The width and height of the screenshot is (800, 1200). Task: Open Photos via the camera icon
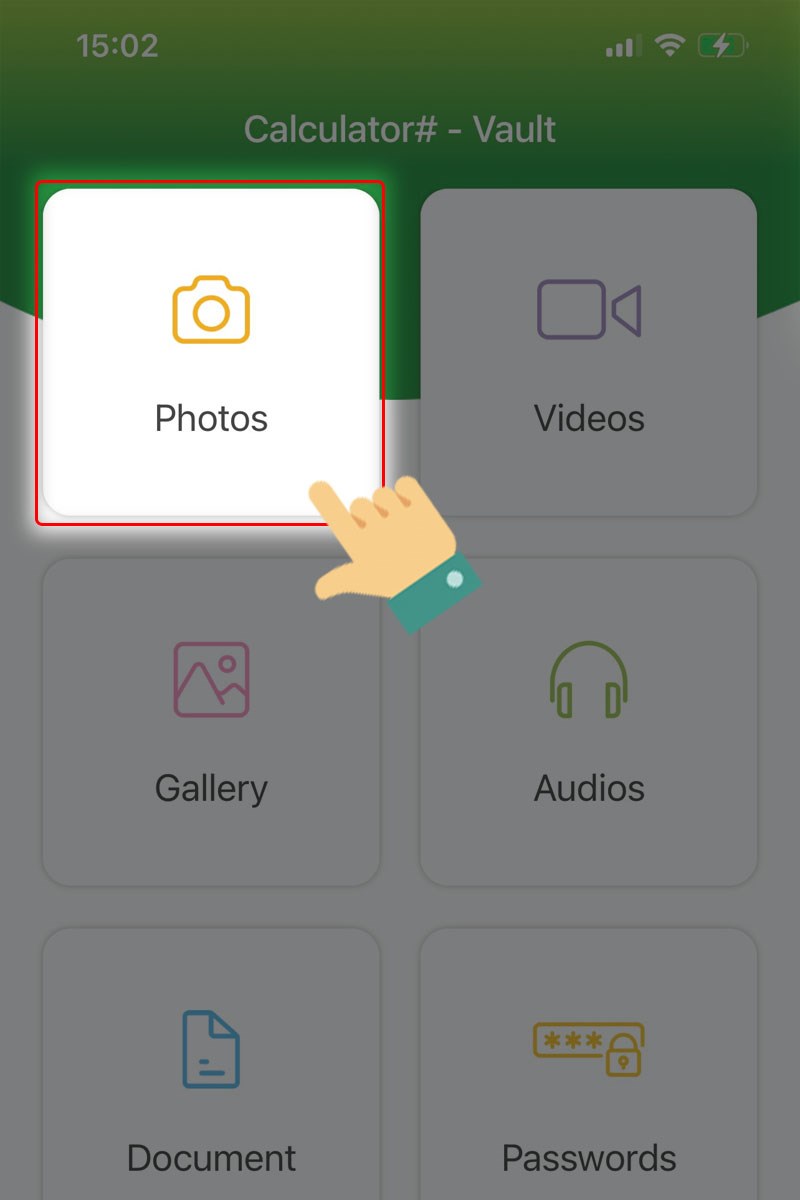211,309
